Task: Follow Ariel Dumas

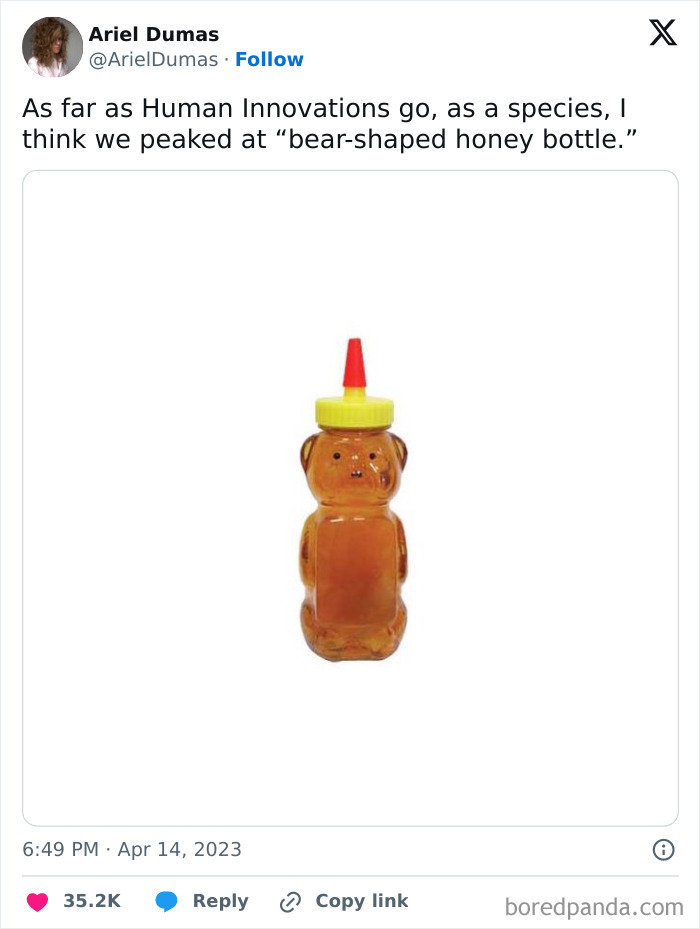Action: click(x=269, y=59)
